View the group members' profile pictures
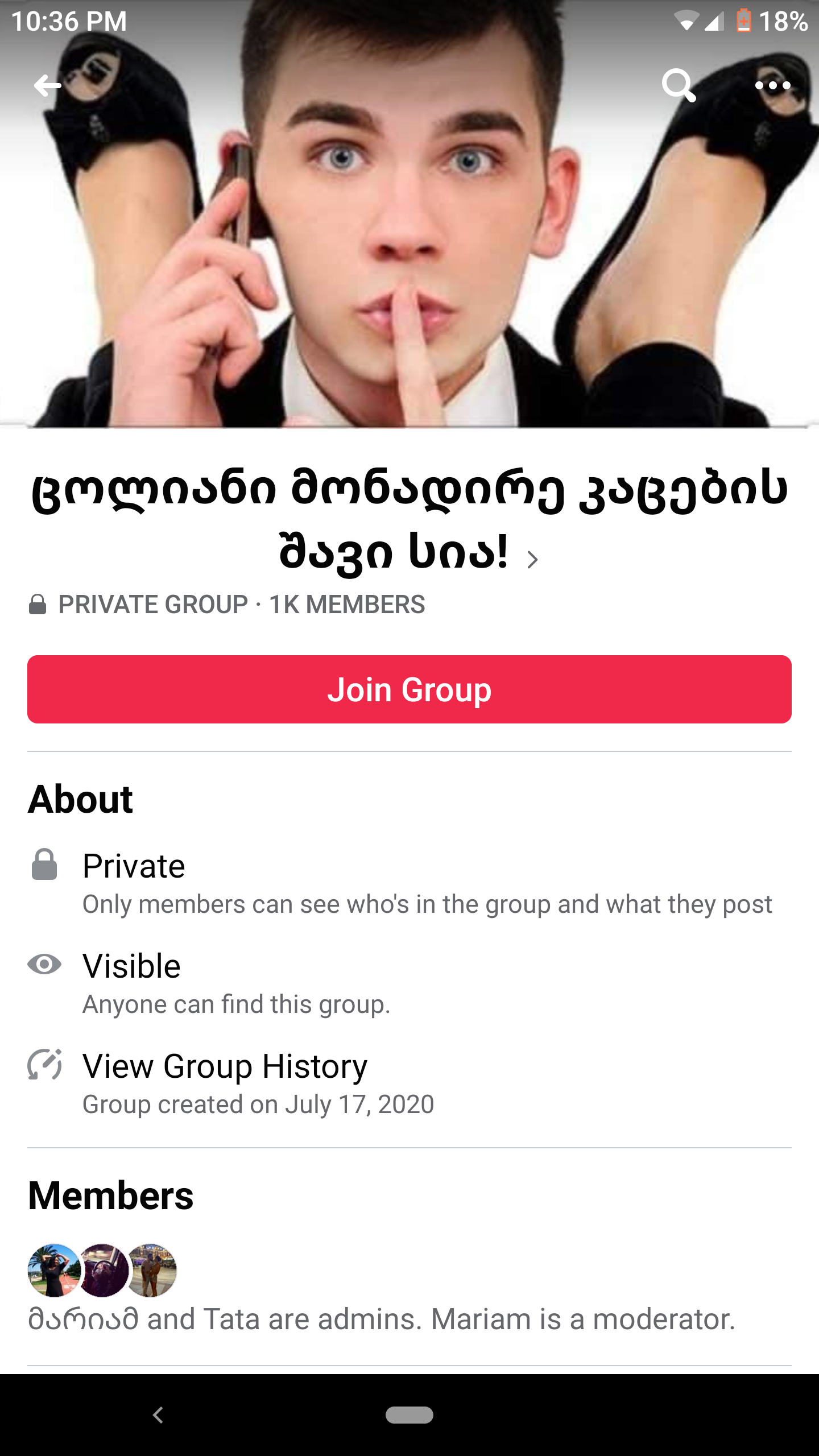 click(102, 1271)
